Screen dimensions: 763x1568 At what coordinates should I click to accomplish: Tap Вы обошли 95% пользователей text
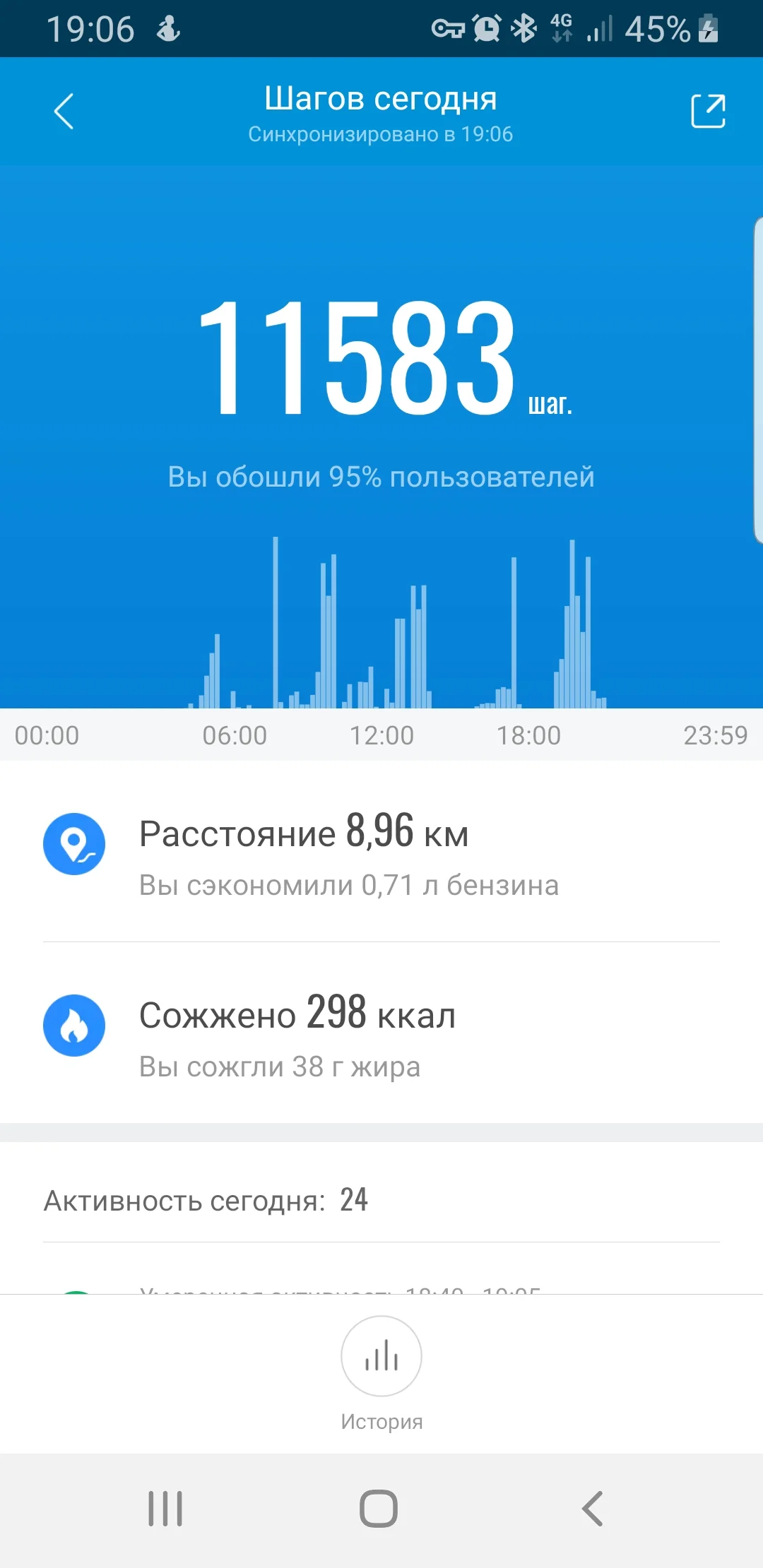(x=381, y=476)
